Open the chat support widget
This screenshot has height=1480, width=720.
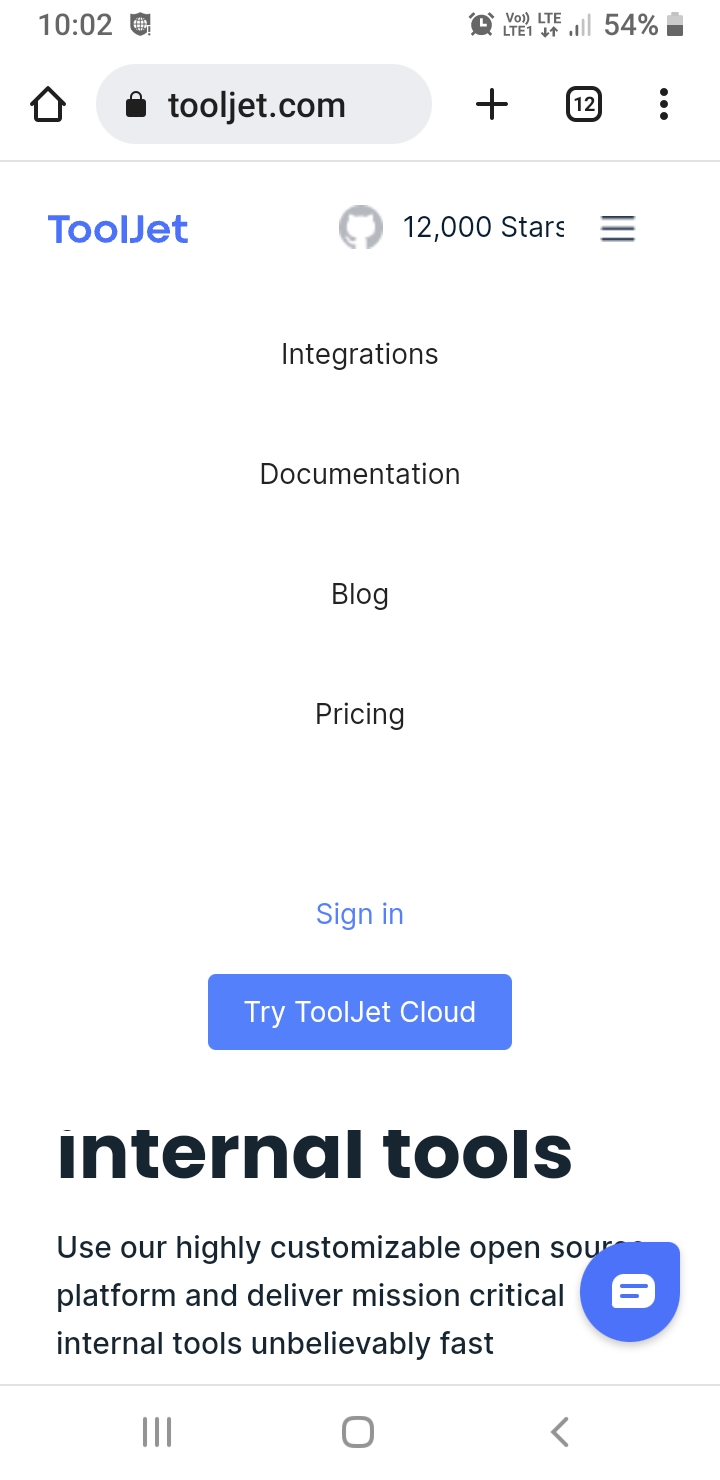(x=630, y=1291)
